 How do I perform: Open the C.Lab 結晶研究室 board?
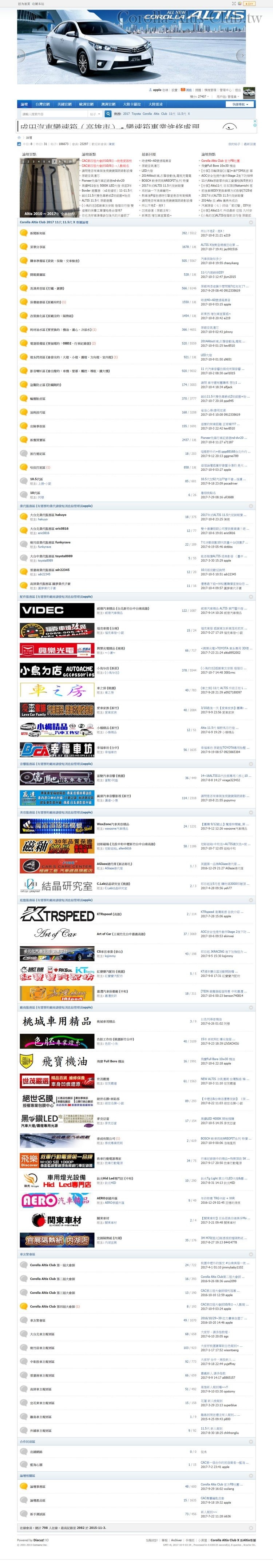57,885
